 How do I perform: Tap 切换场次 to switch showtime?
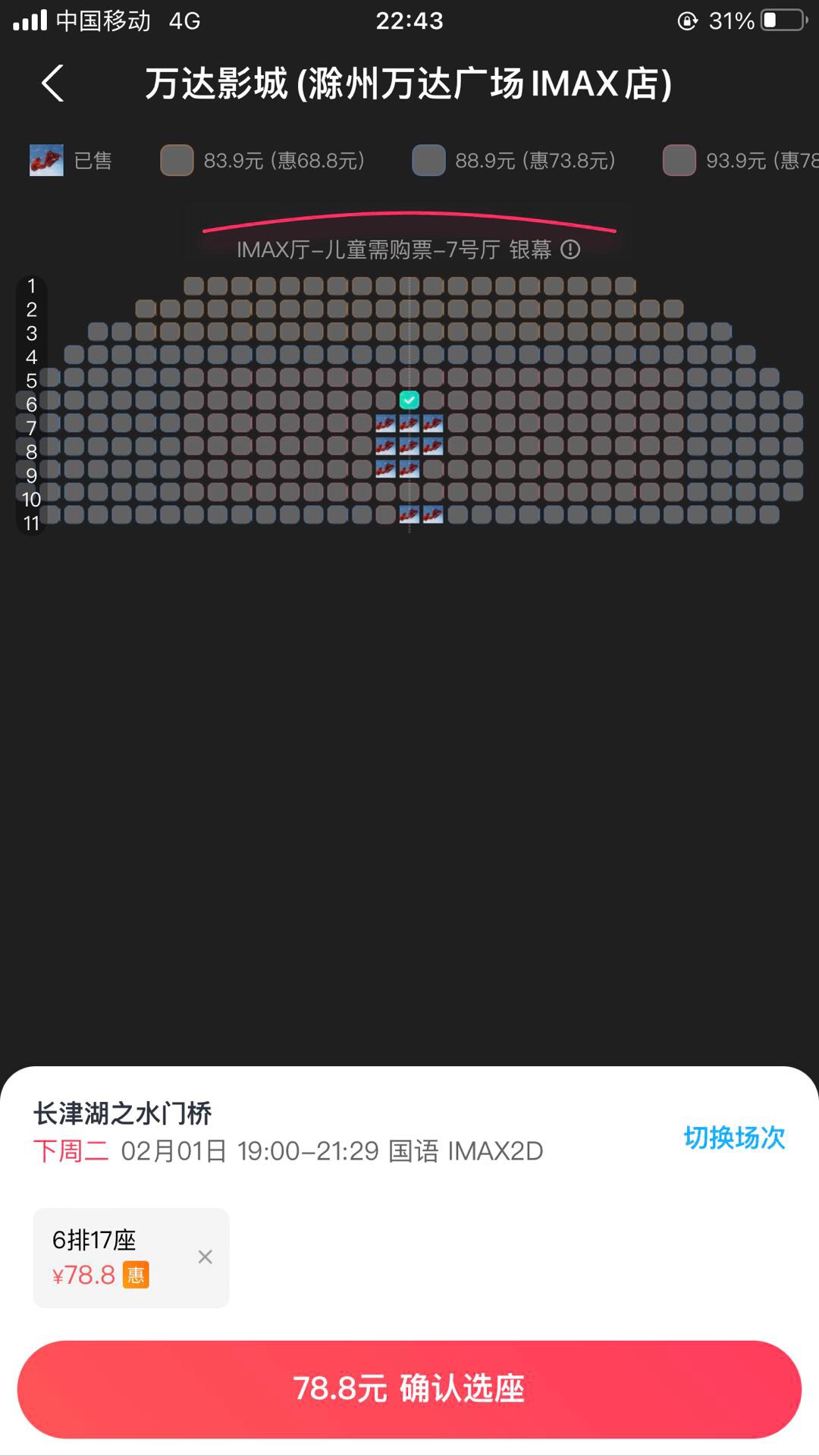[733, 1137]
